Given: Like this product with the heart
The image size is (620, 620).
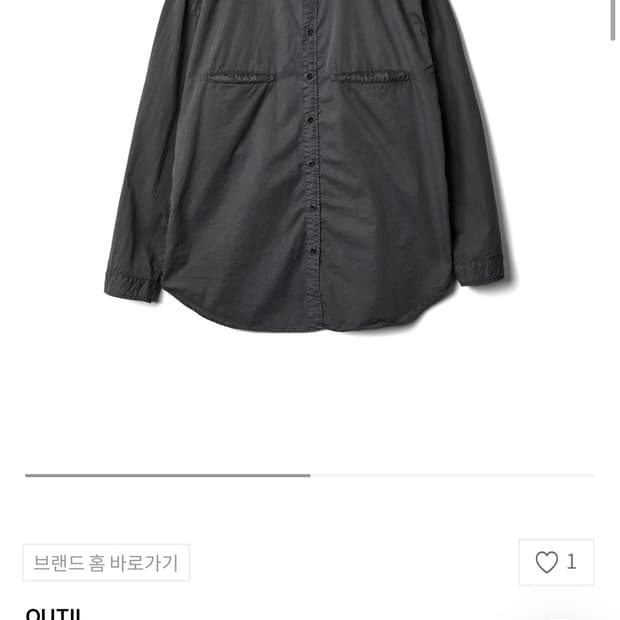Looking at the screenshot, I should [547, 563].
